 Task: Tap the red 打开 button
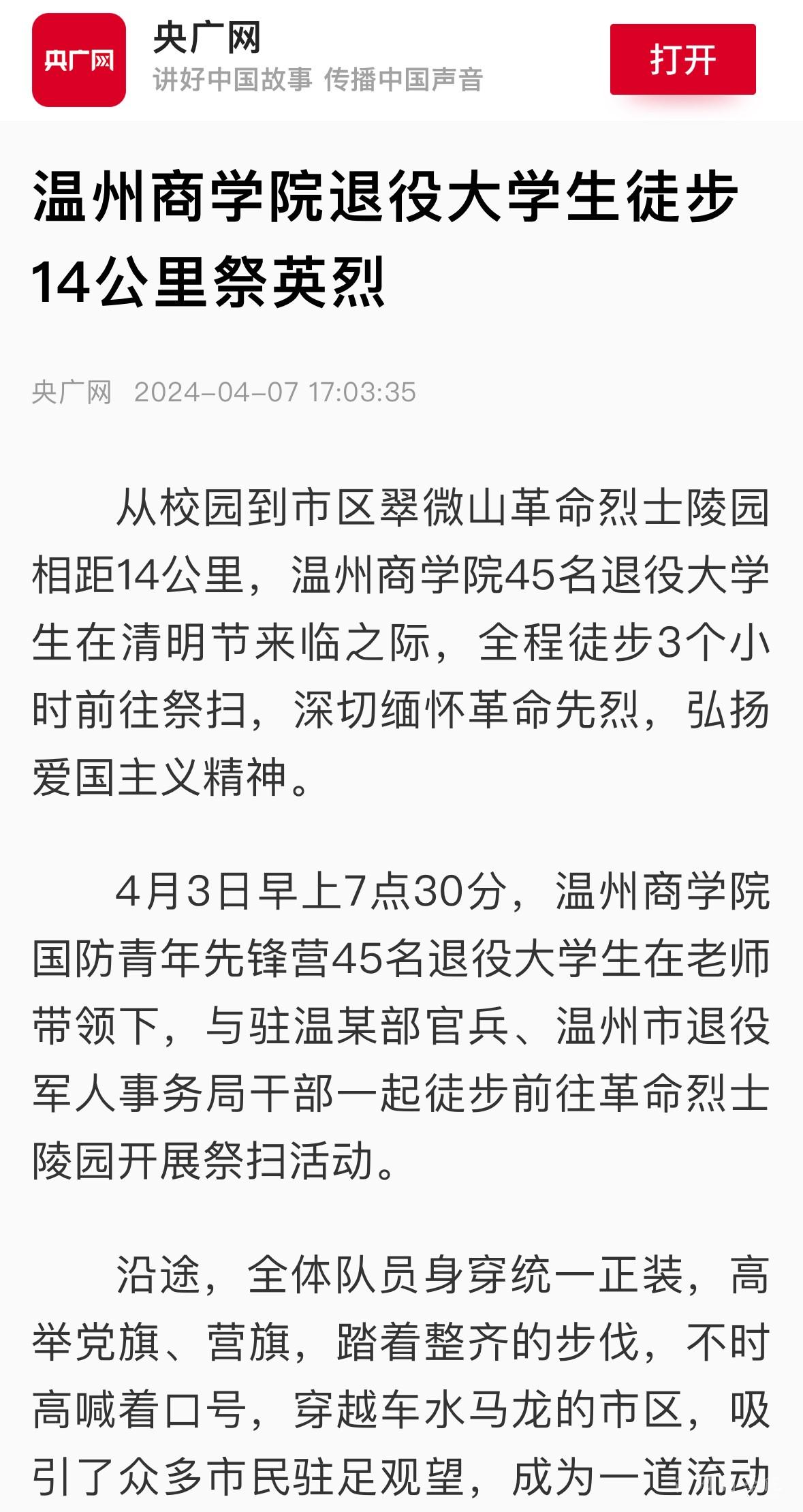point(682,59)
